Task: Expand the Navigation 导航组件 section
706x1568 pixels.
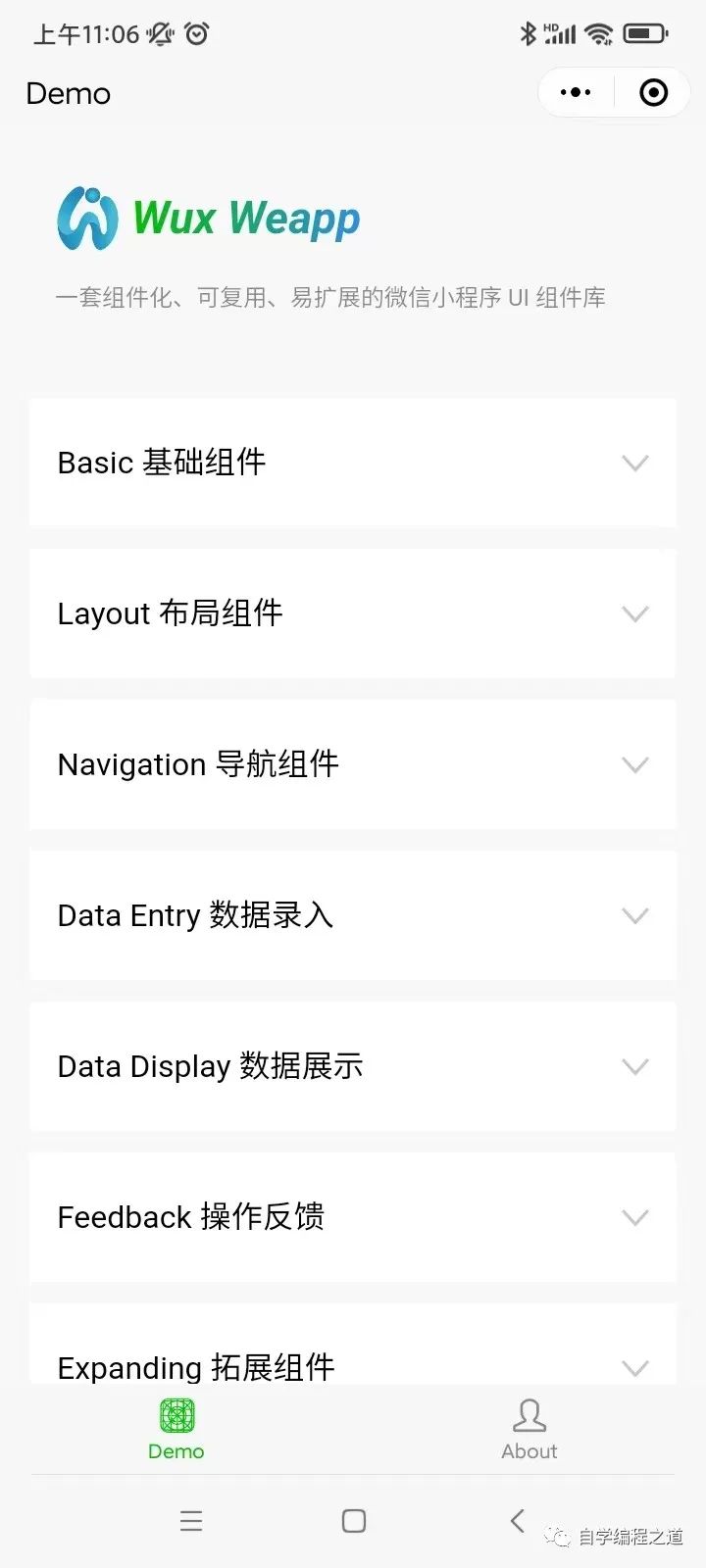Action: coord(353,764)
